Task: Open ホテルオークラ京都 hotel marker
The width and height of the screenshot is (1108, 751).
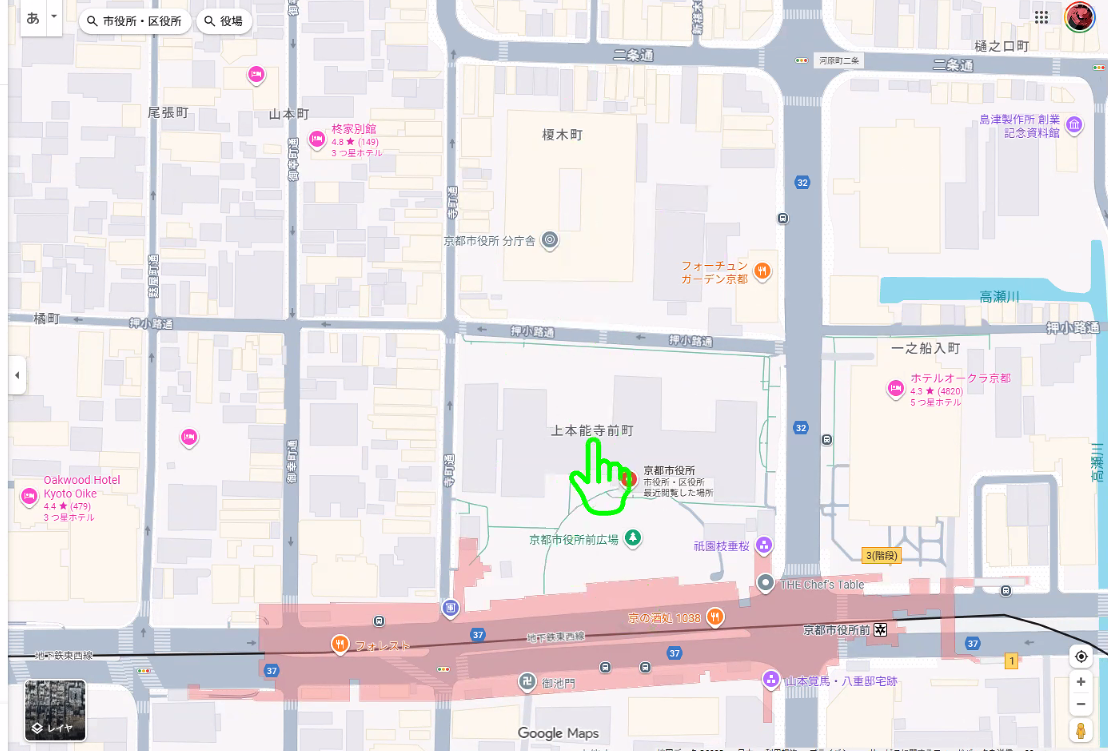Action: (896, 388)
